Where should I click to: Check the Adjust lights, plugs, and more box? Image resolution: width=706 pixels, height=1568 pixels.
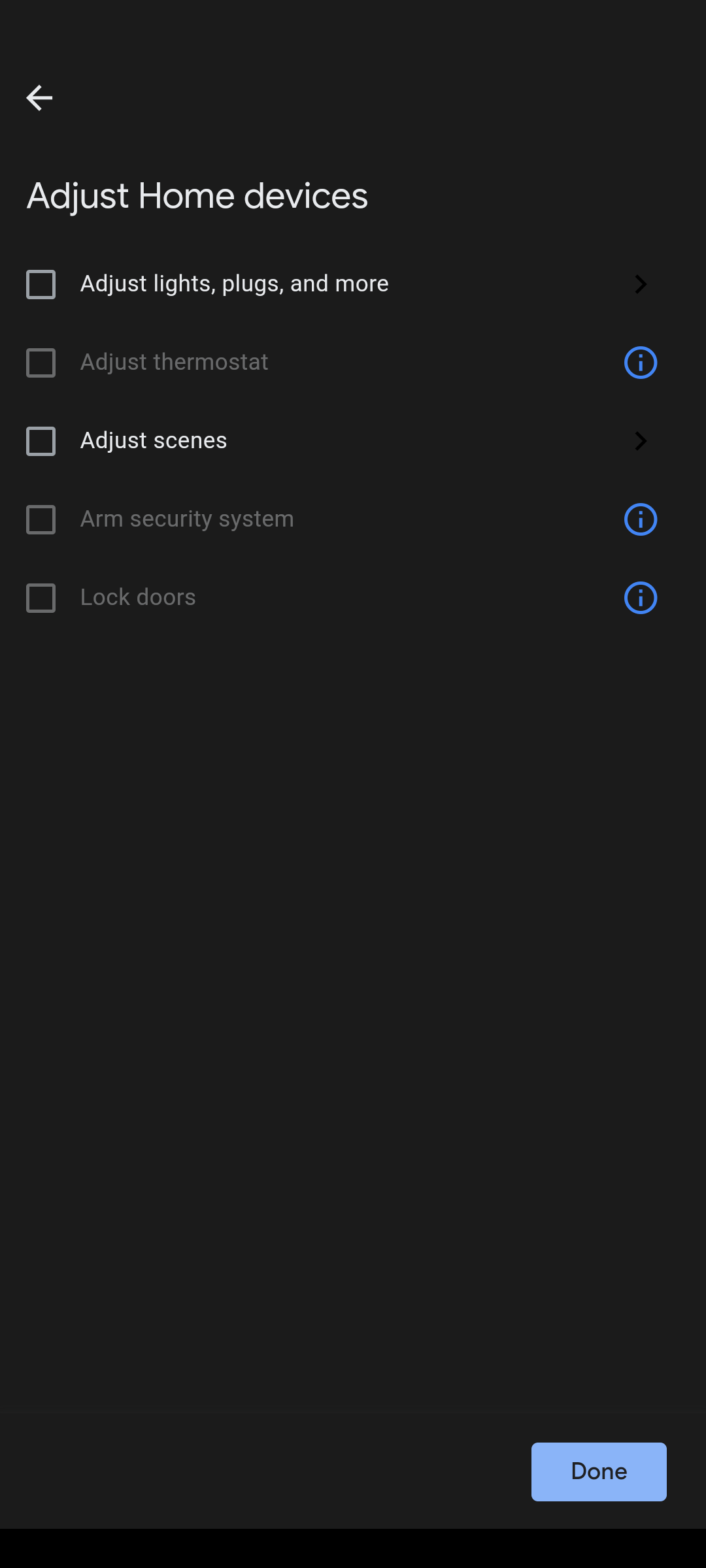(x=41, y=284)
